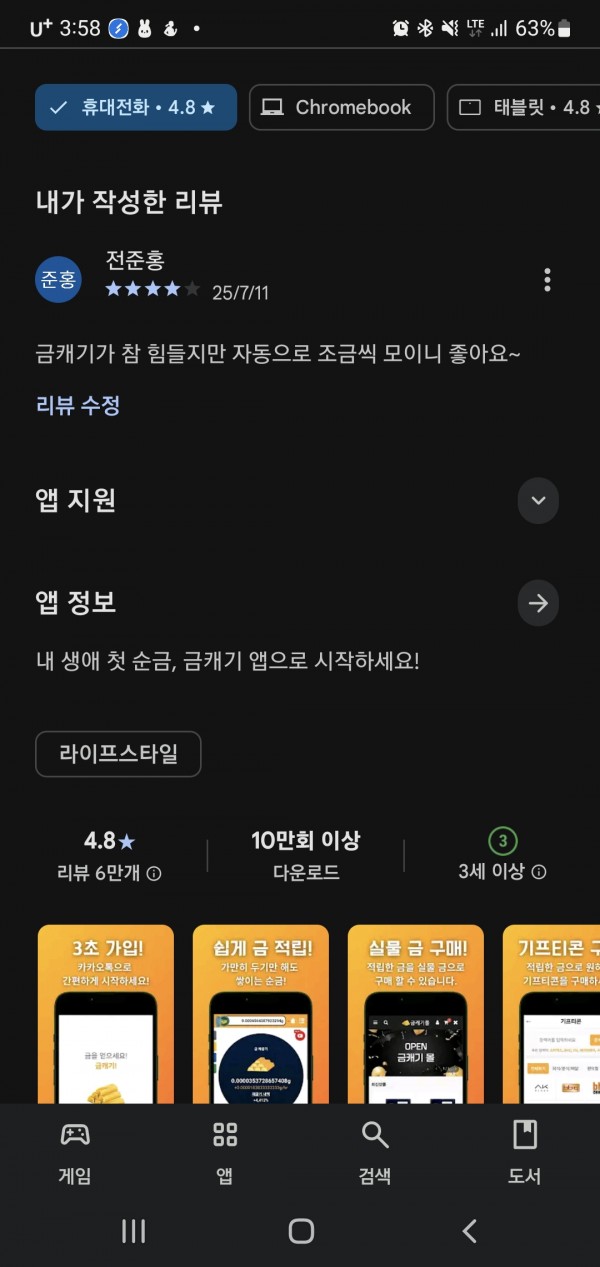Screen dimensions: 600x1267
Task: Open the 실물 금 구매 screenshot
Action: 416,1014
